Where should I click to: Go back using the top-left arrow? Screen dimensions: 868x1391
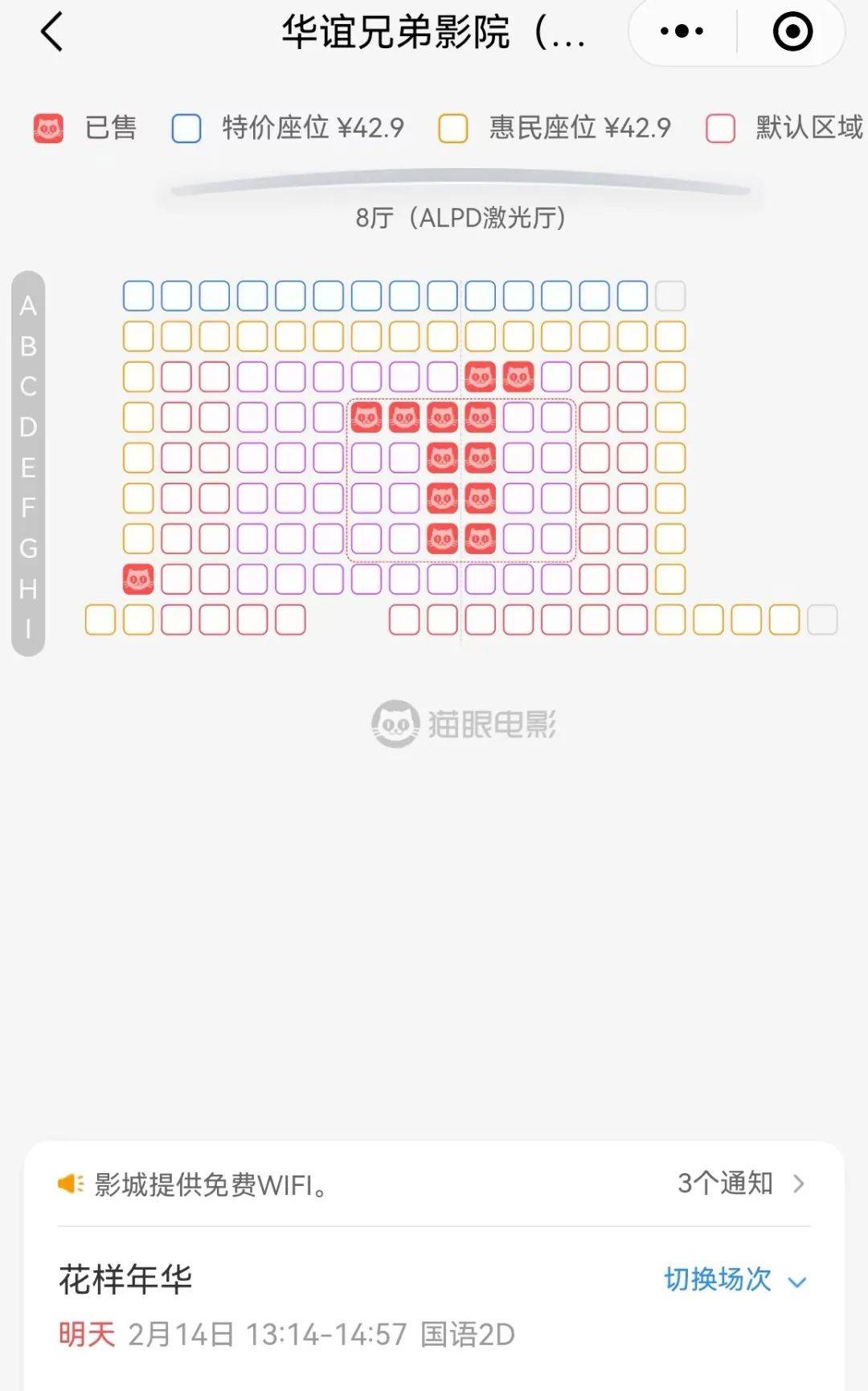(51, 33)
